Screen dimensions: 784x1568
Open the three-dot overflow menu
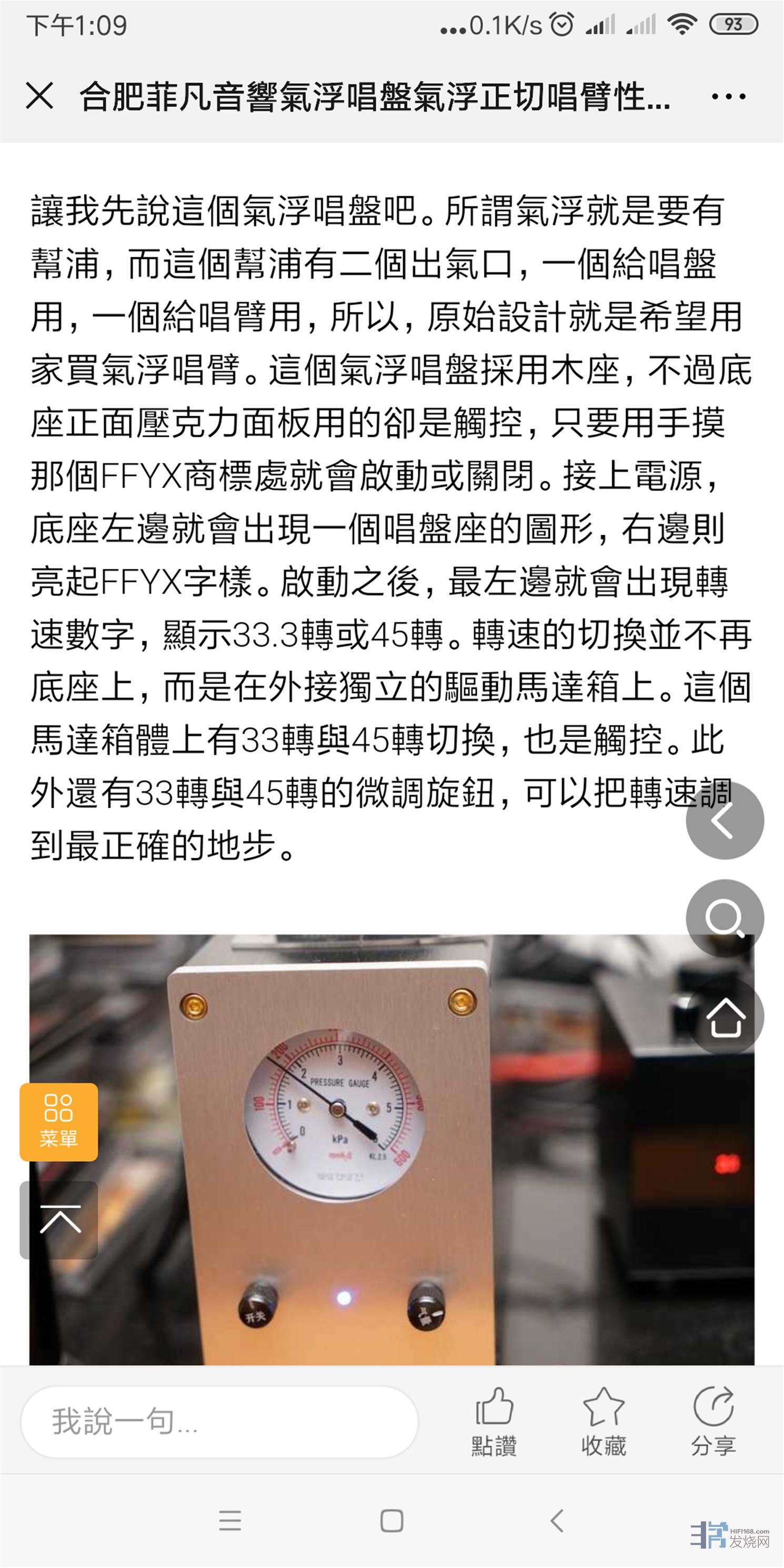point(728,97)
